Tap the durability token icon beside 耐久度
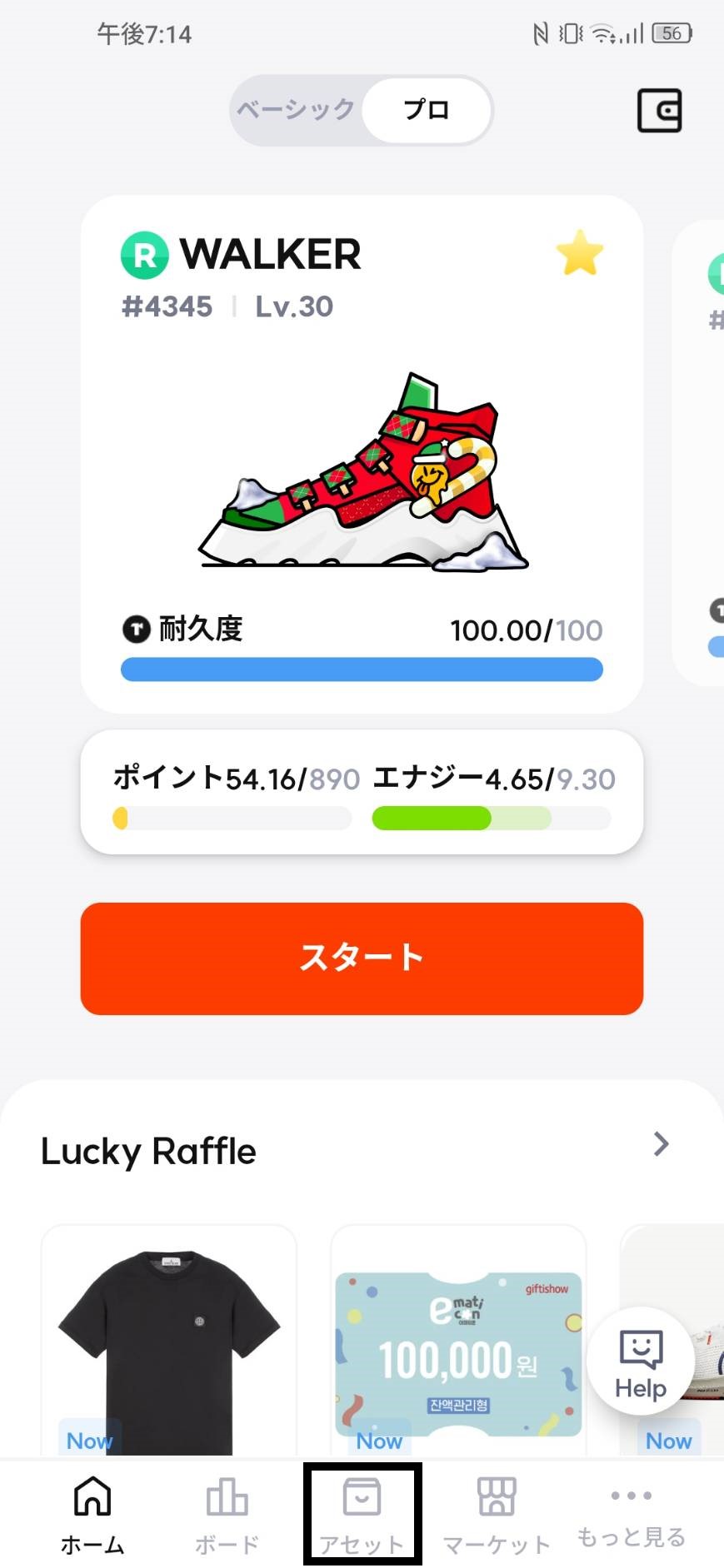 pos(136,628)
